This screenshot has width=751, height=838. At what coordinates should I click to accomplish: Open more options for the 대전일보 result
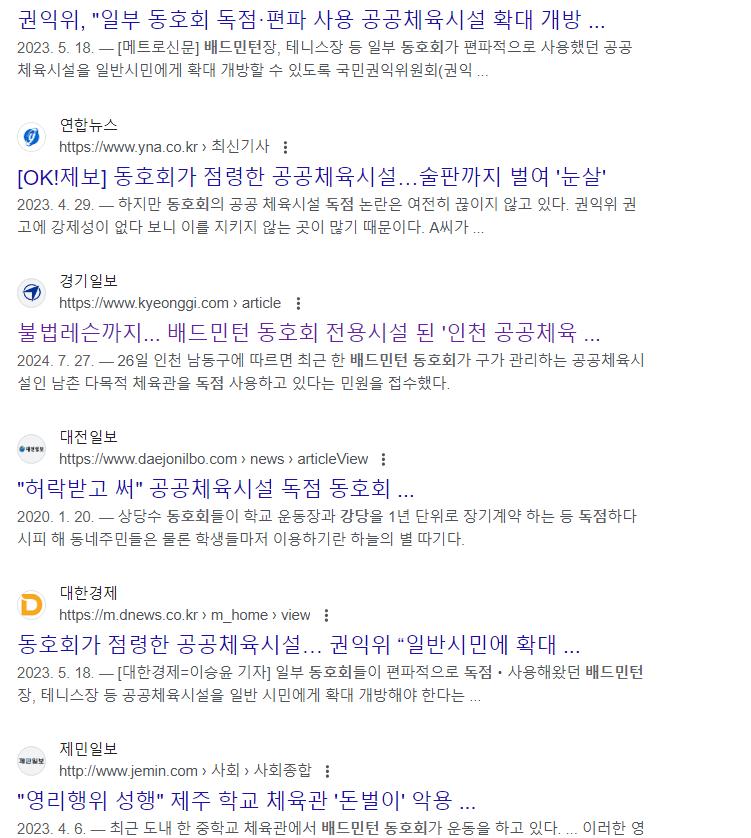(384, 459)
